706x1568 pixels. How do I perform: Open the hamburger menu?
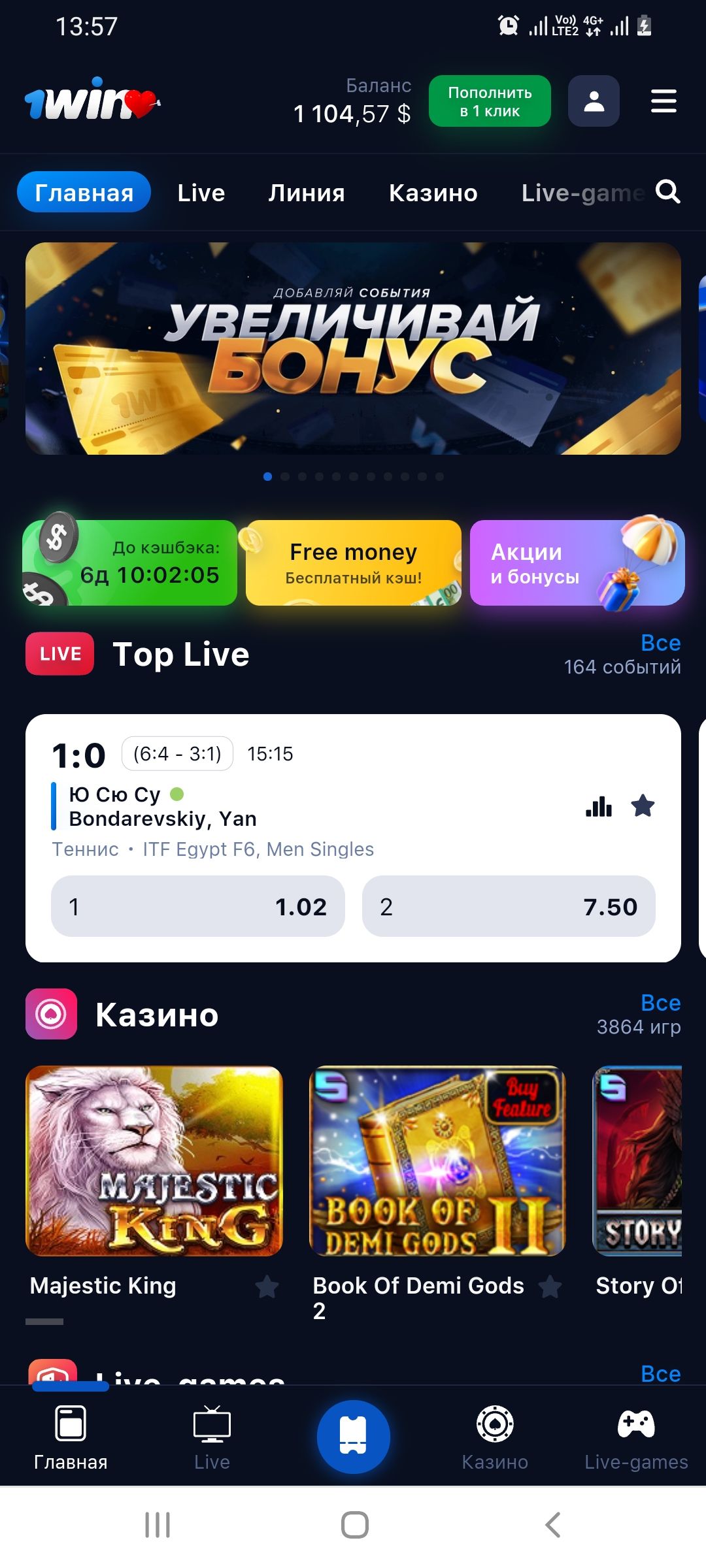(x=664, y=101)
